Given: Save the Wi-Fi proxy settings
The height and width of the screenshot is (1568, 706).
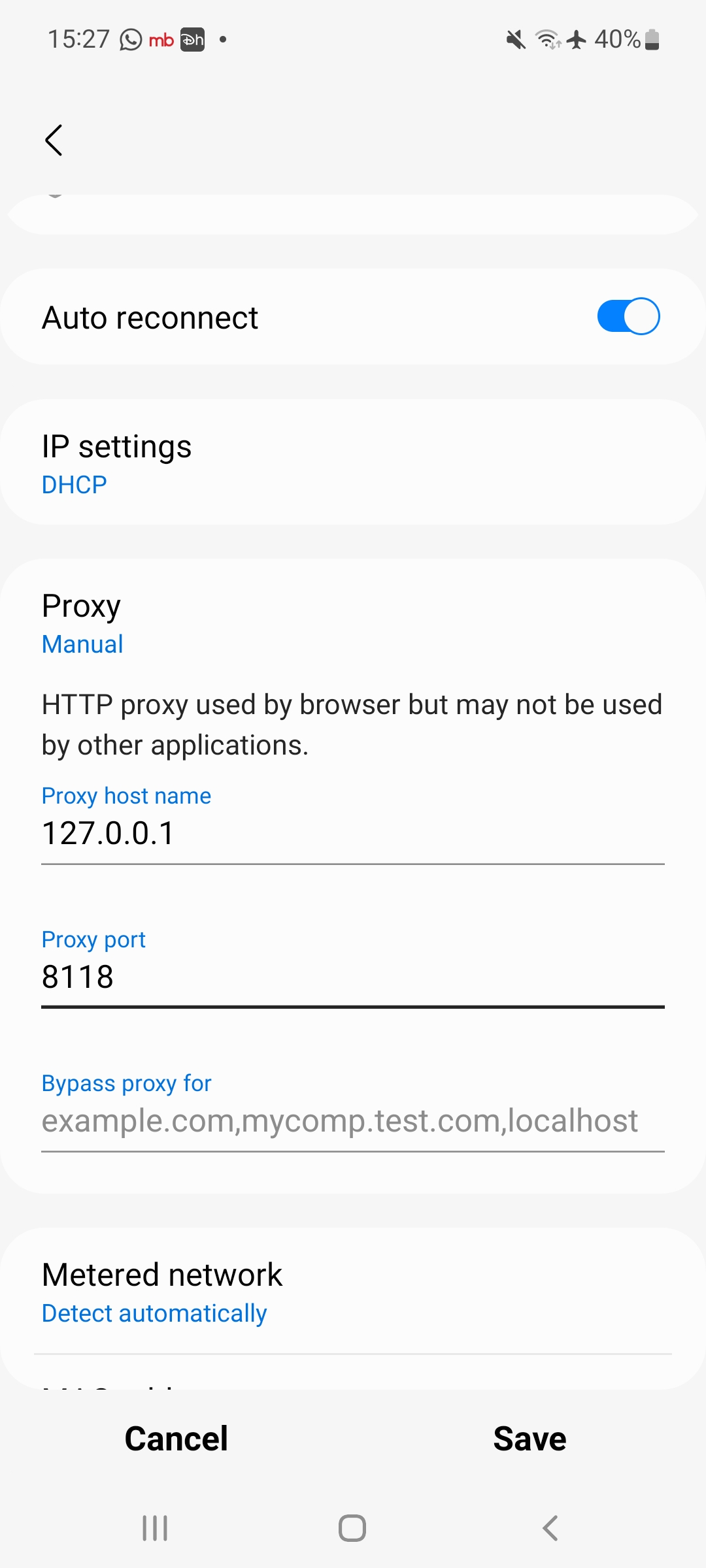Looking at the screenshot, I should pos(529,1439).
